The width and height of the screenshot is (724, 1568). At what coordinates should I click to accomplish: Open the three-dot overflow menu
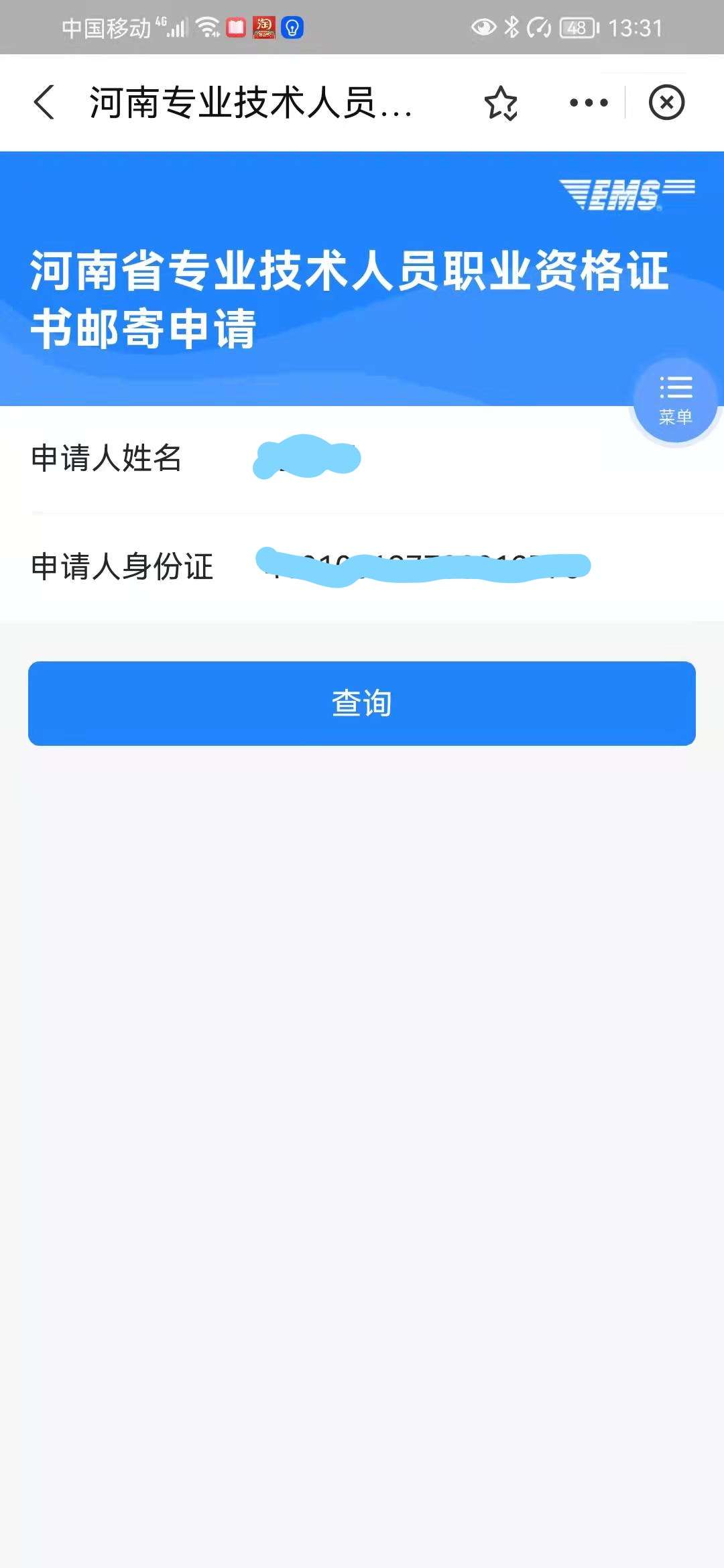(588, 103)
